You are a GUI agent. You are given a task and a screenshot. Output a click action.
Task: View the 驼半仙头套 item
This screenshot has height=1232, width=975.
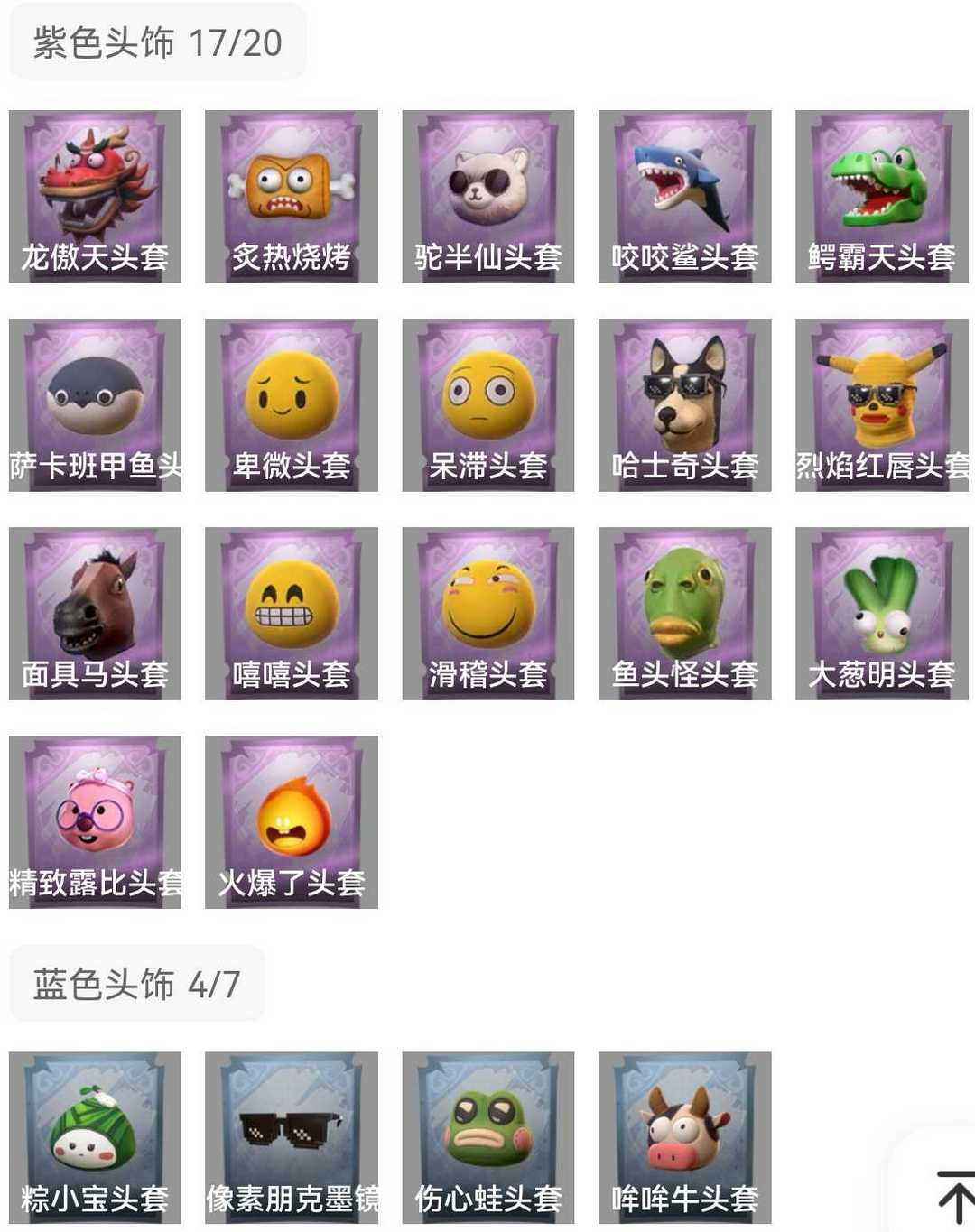[x=487, y=196]
